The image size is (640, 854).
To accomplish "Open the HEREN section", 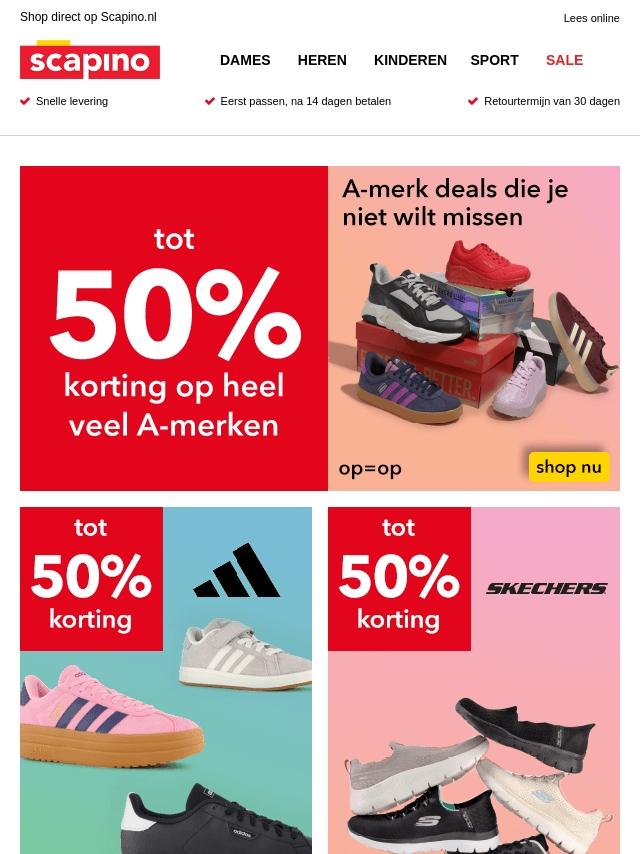I will (322, 60).
